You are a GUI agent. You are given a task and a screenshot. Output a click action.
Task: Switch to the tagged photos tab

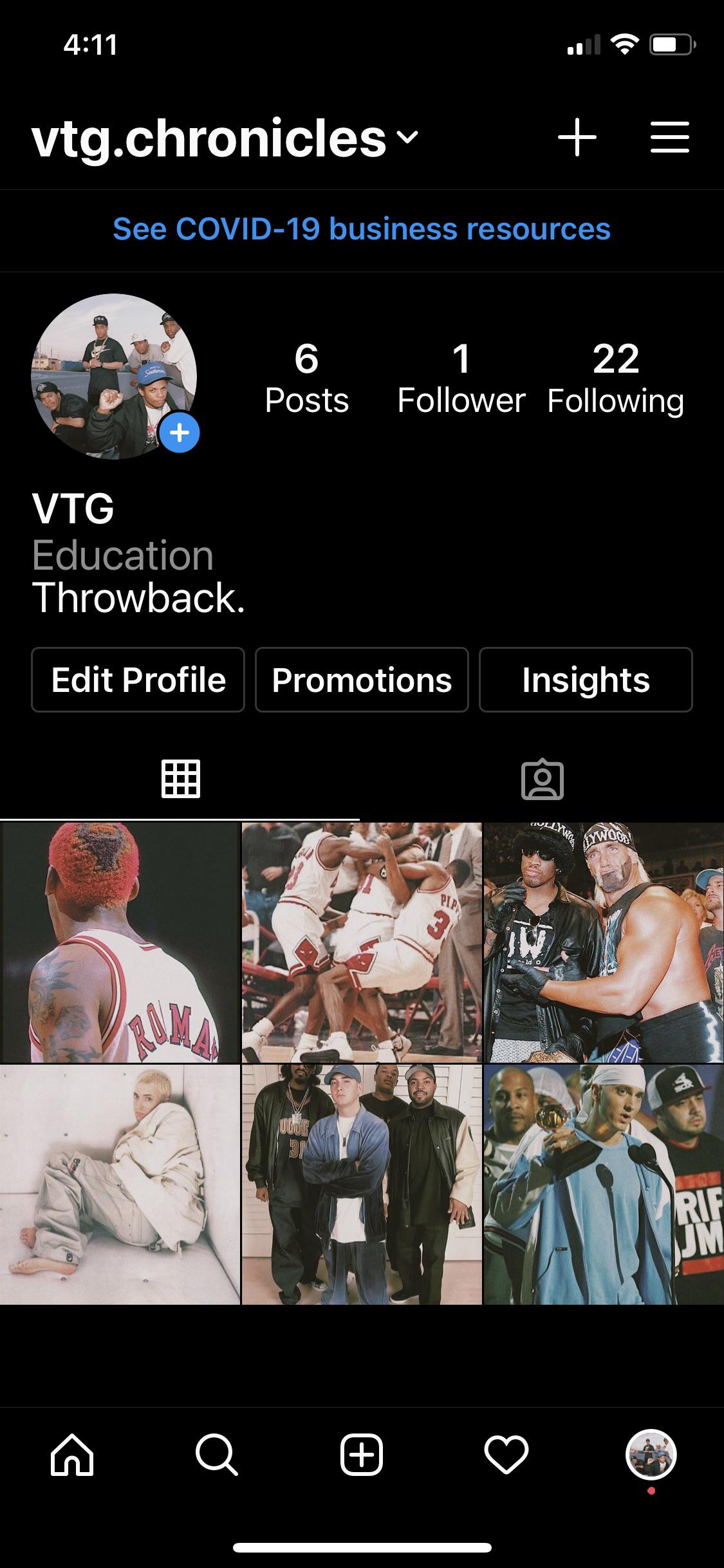[543, 781]
